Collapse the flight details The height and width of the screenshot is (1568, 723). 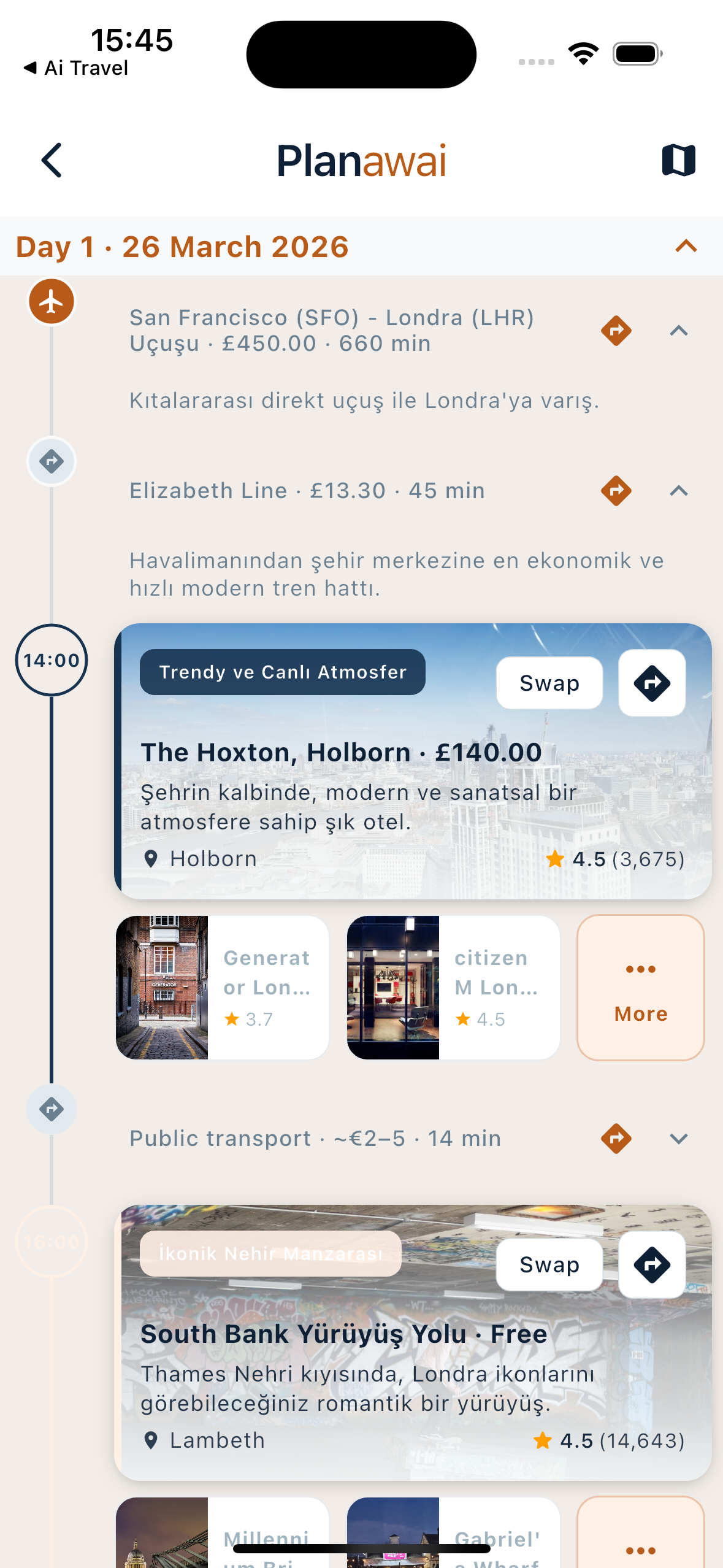[678, 331]
